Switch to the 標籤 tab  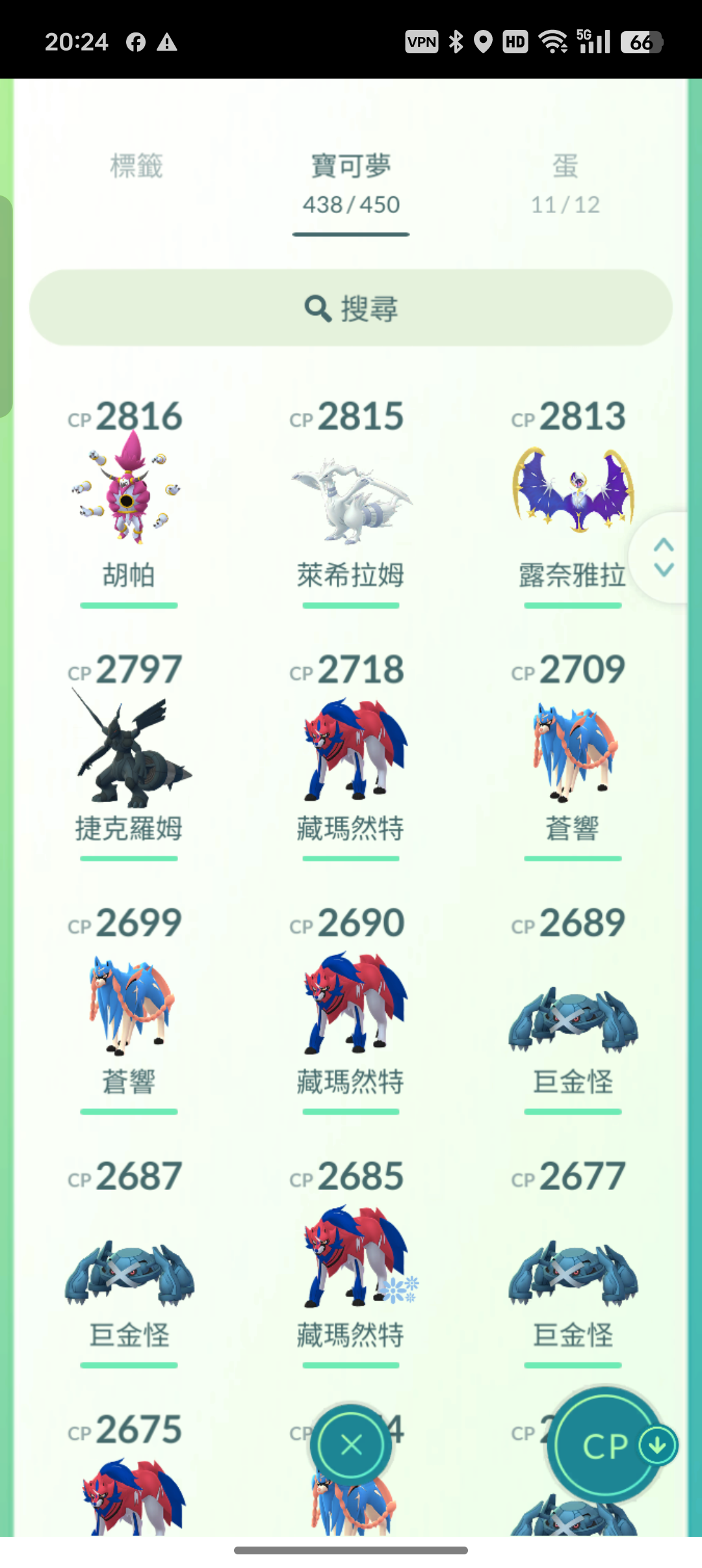pyautogui.click(x=136, y=166)
